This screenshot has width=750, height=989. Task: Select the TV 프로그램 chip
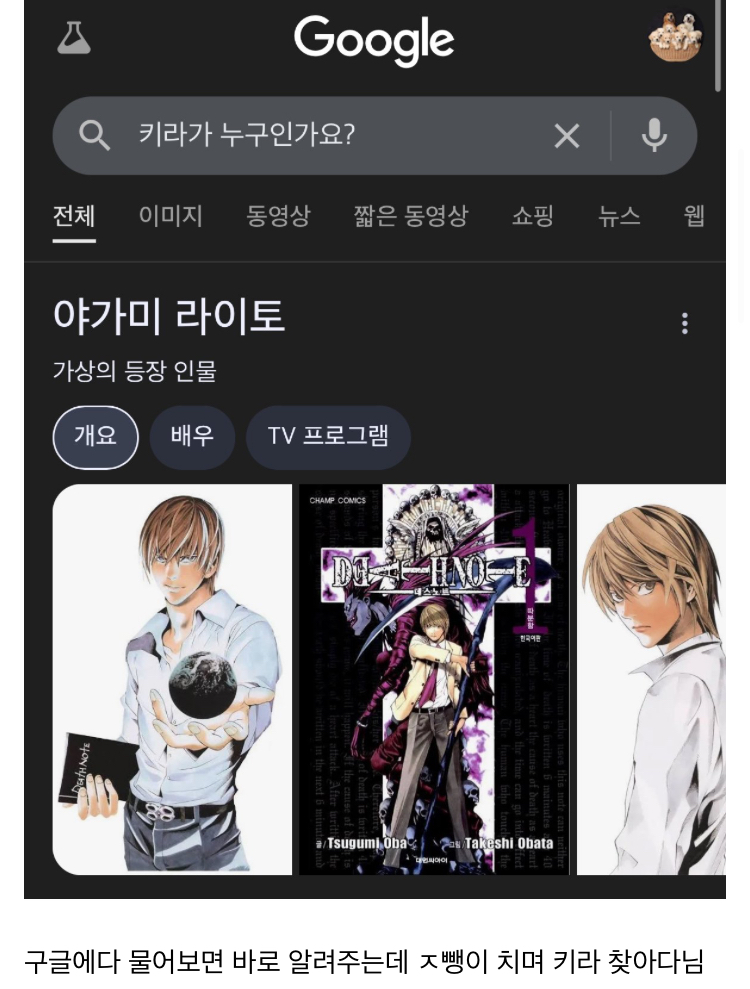tap(328, 437)
